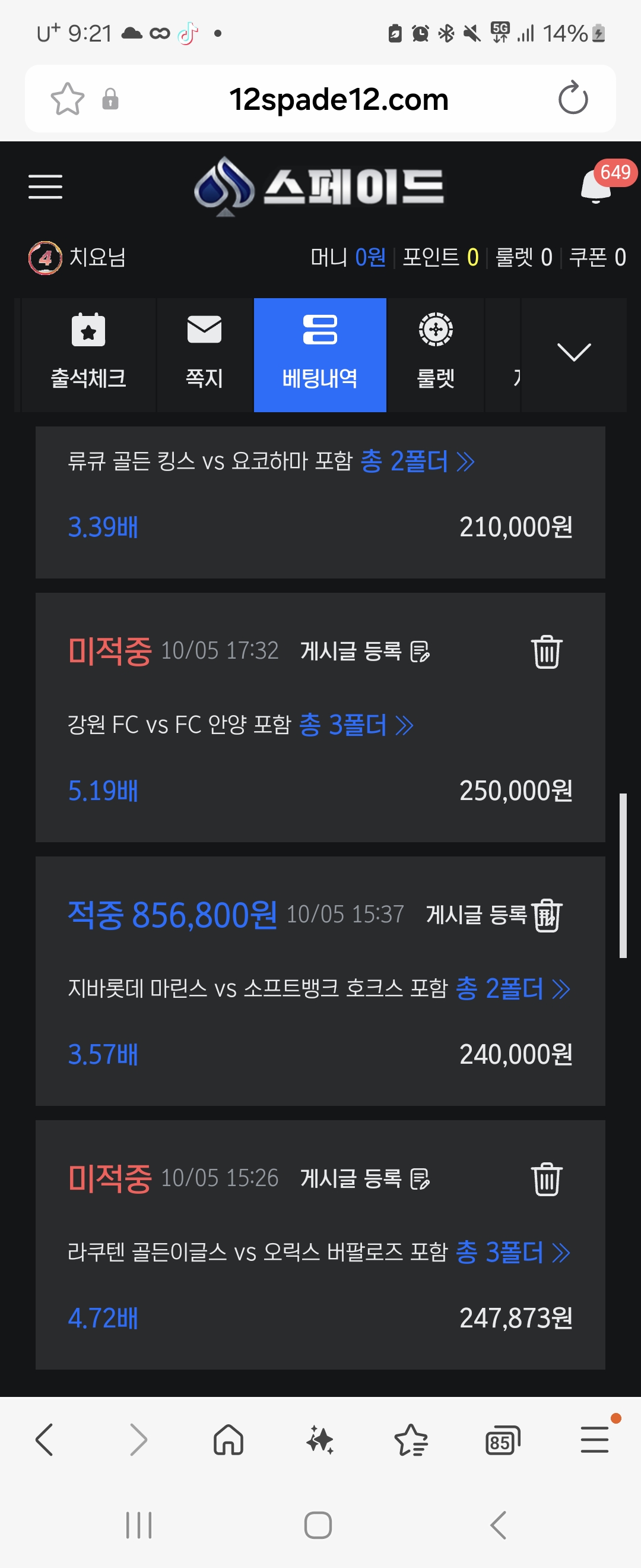Open the notifications bell with 649 badge
The height and width of the screenshot is (1568, 641).
(596, 186)
